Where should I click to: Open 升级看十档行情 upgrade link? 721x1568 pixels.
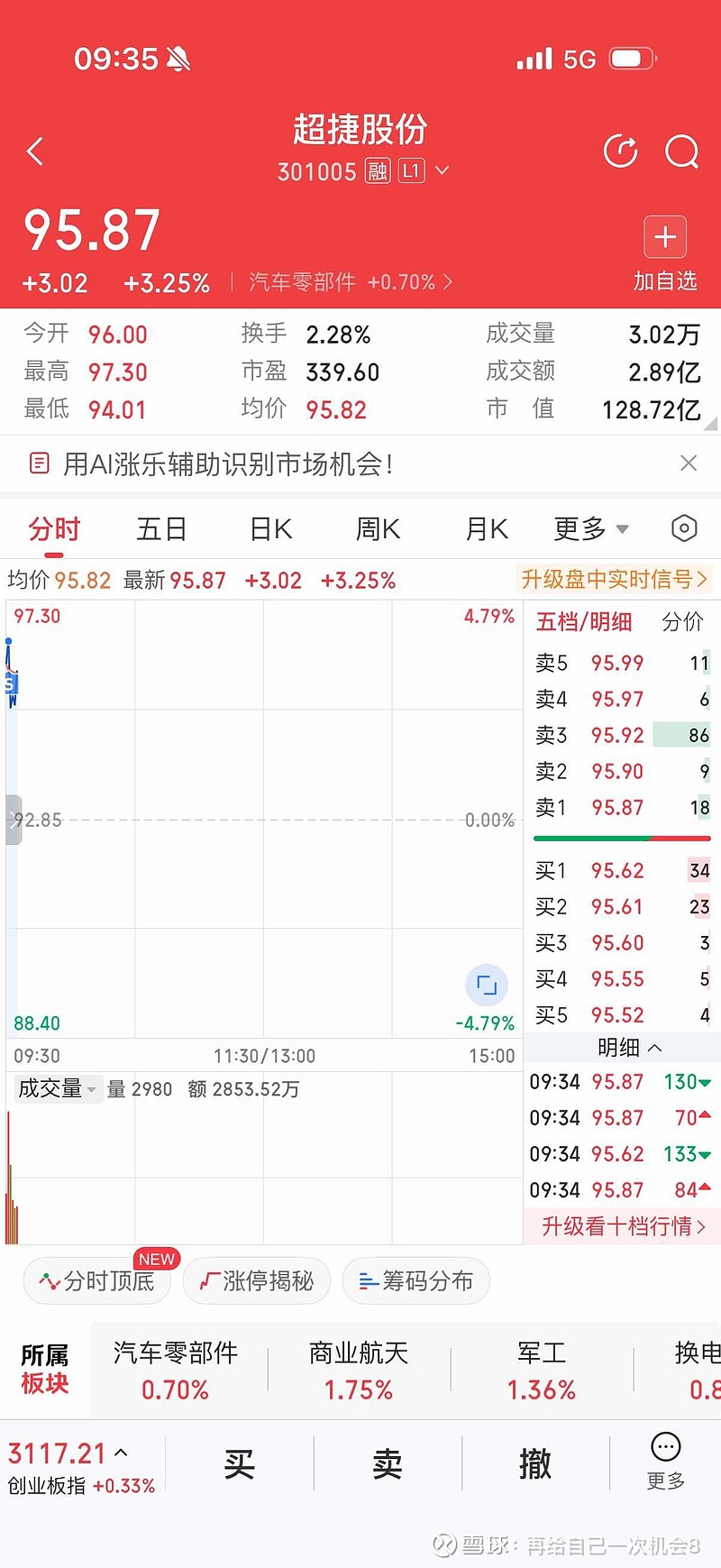coord(621,1226)
